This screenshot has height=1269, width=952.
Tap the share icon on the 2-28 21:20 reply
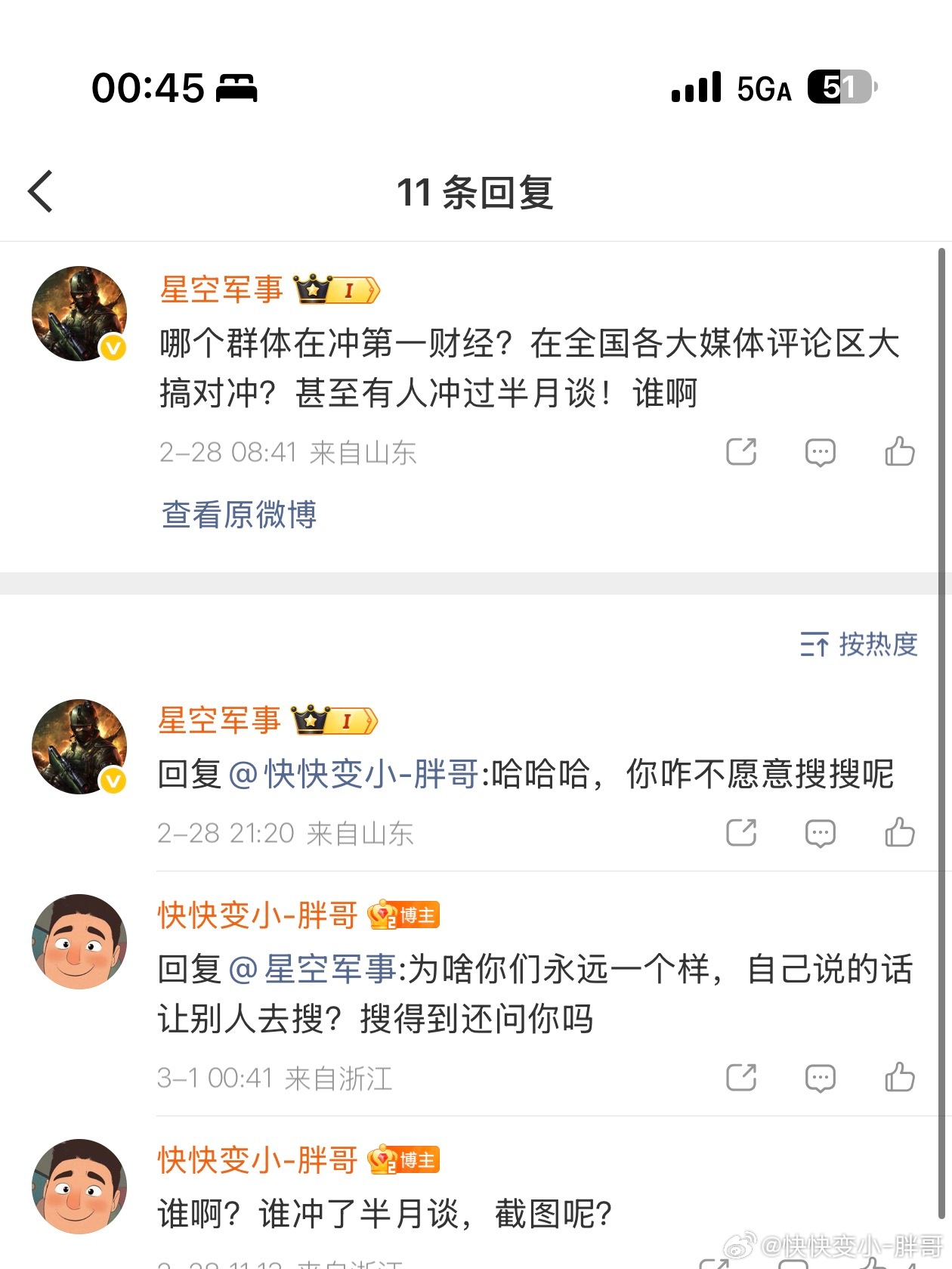741,831
